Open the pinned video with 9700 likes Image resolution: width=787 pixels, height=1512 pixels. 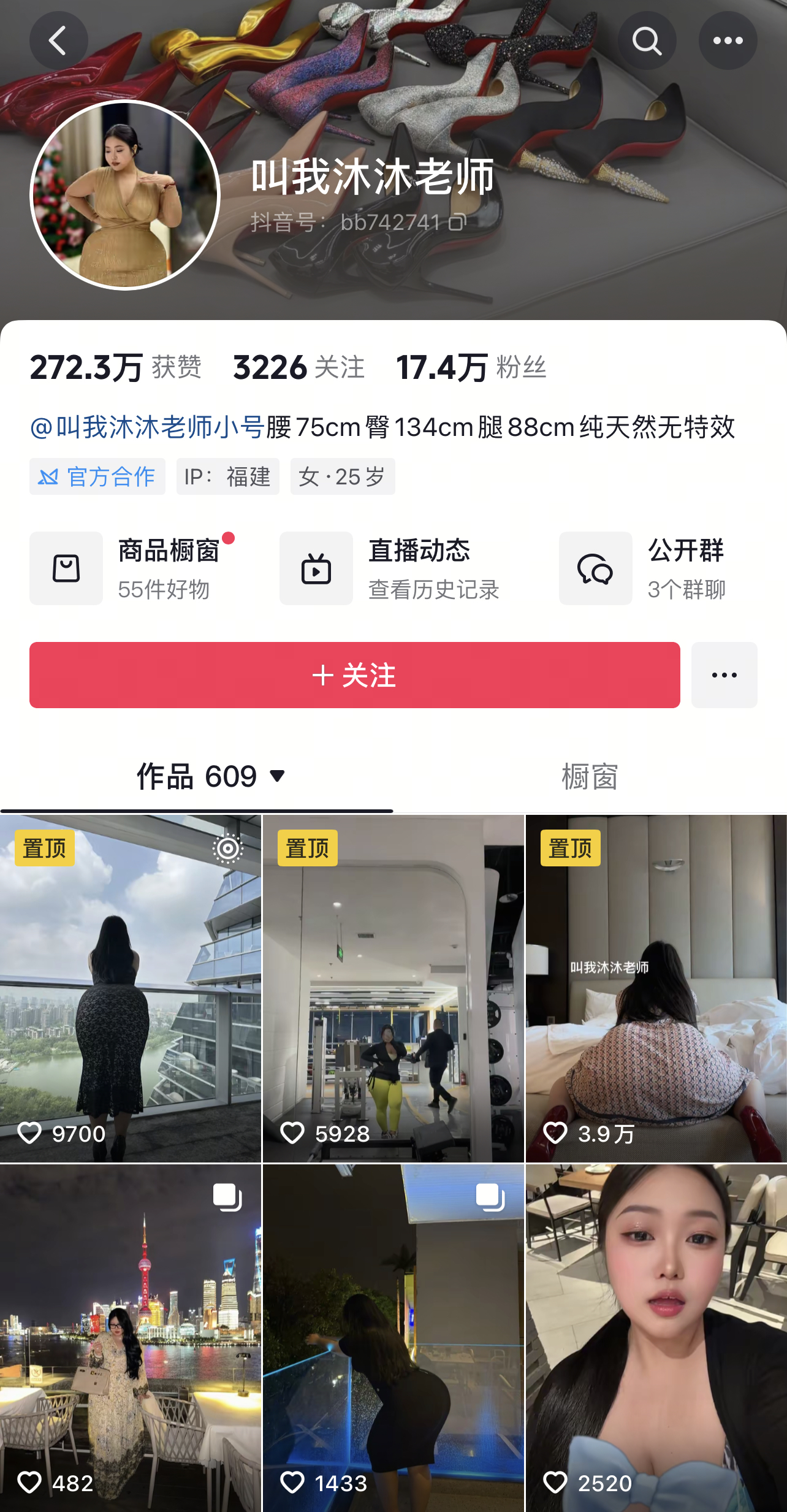pyautogui.click(x=131, y=988)
